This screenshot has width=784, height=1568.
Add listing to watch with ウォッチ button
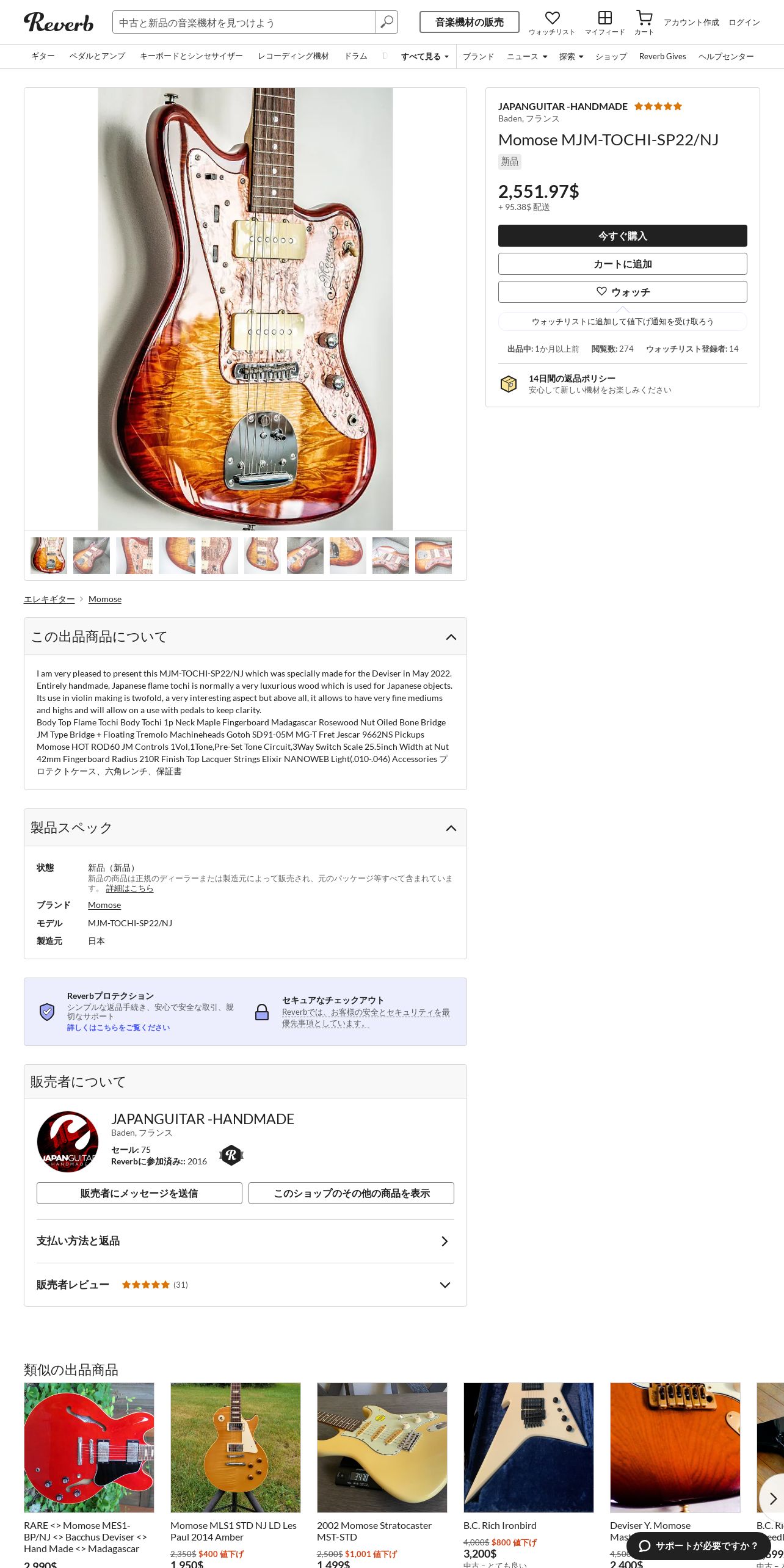[x=622, y=292]
